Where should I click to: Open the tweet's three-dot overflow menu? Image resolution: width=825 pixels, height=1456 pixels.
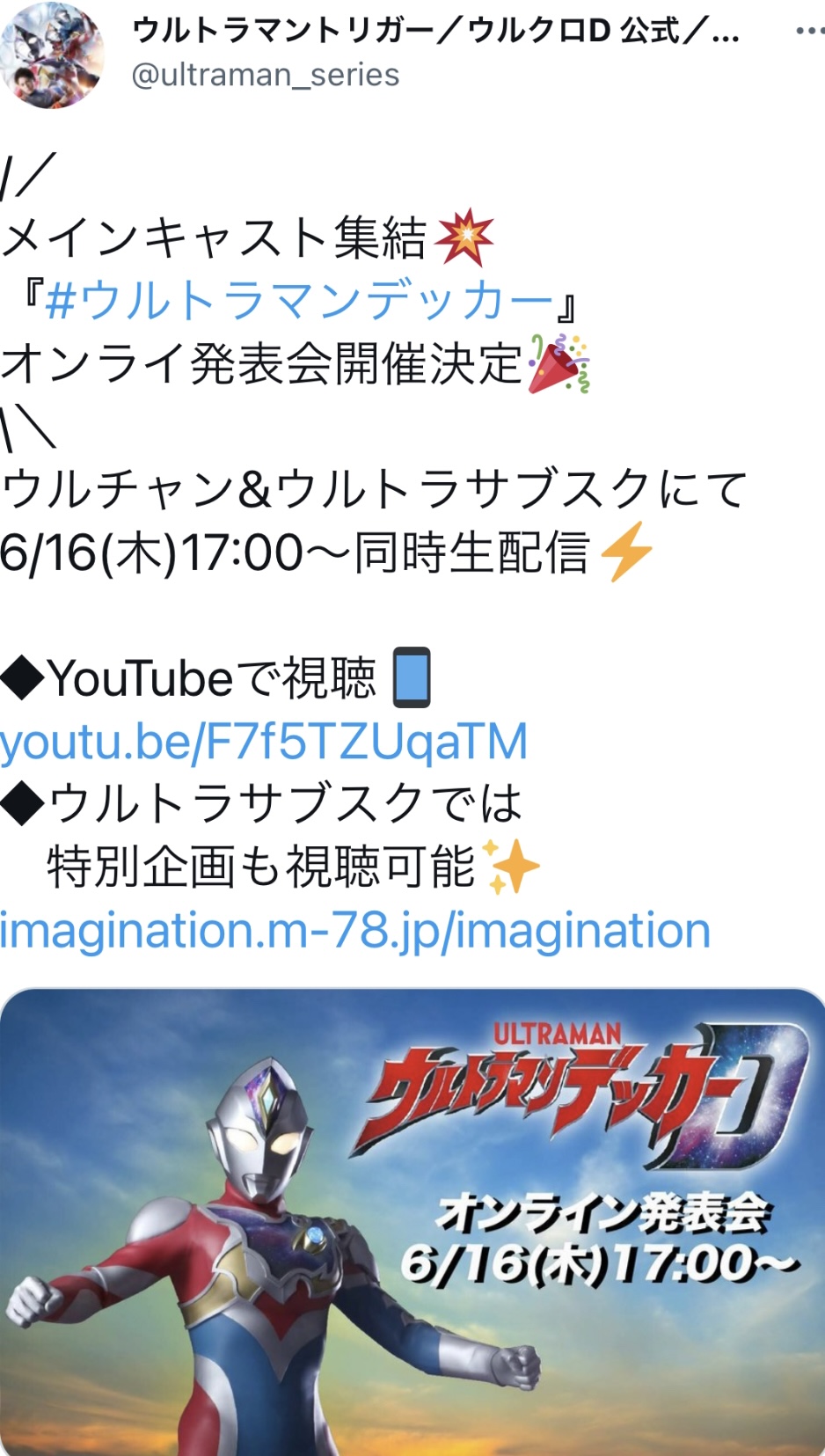pyautogui.click(x=807, y=32)
